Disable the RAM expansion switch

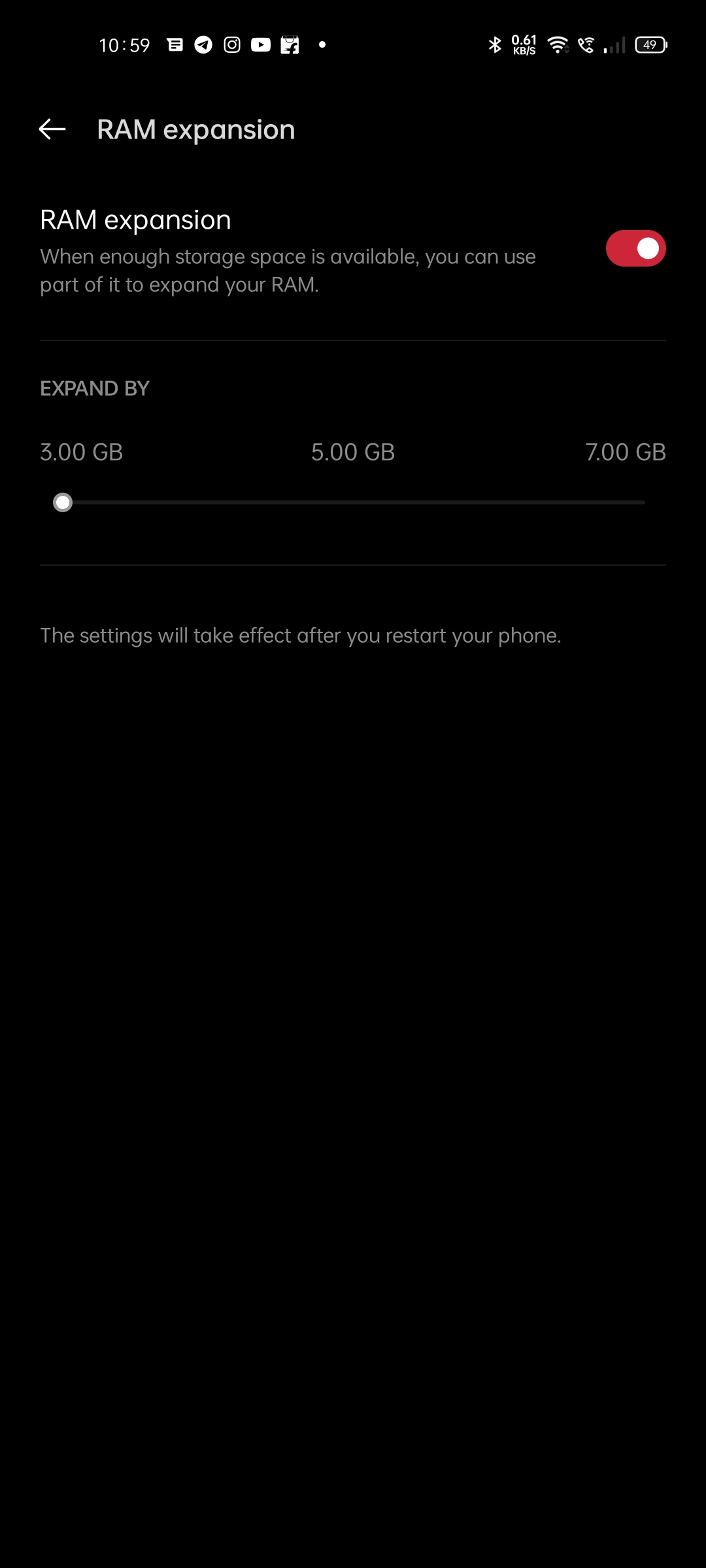pyautogui.click(x=635, y=248)
